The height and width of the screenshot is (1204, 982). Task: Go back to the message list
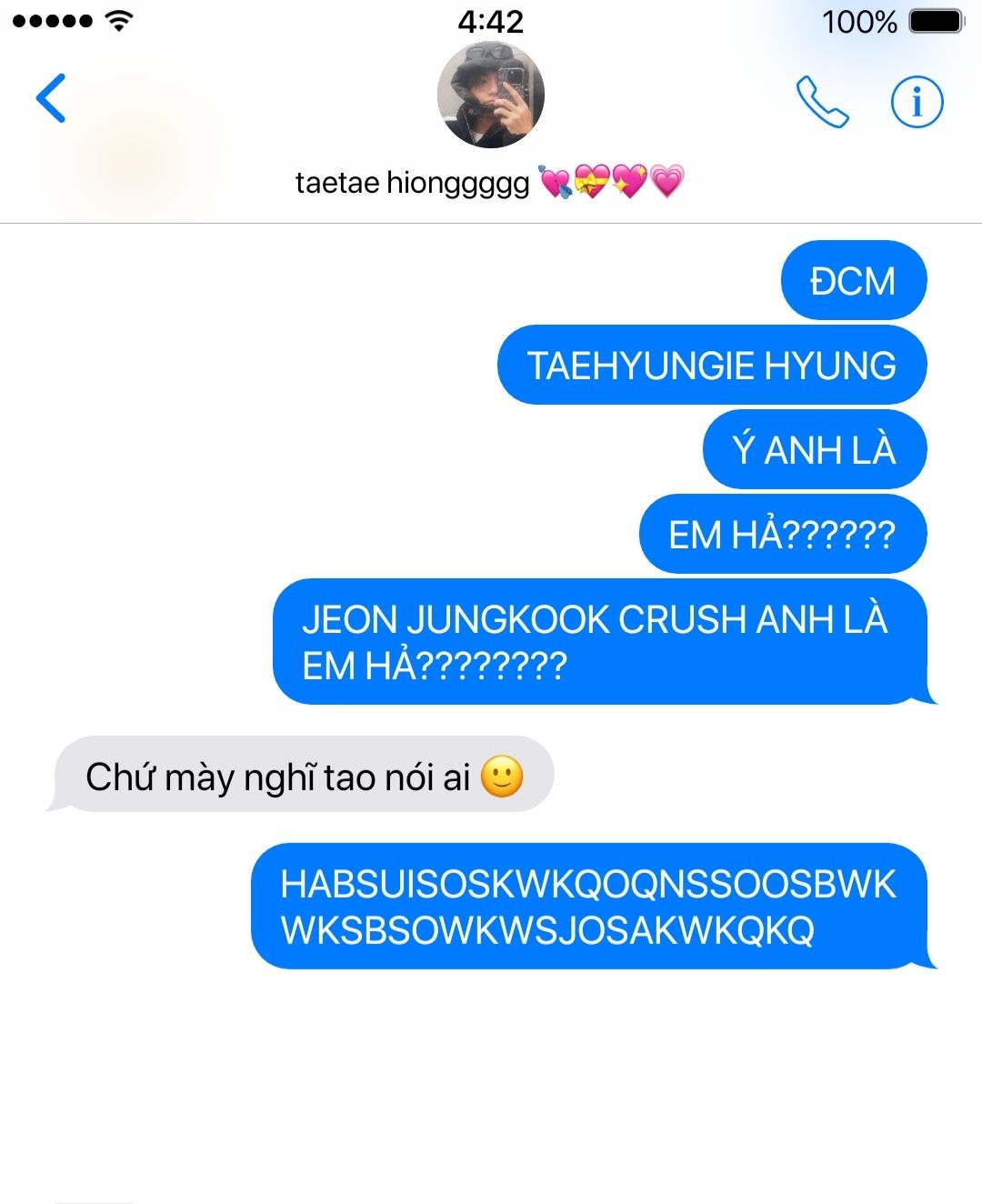pyautogui.click(x=51, y=98)
